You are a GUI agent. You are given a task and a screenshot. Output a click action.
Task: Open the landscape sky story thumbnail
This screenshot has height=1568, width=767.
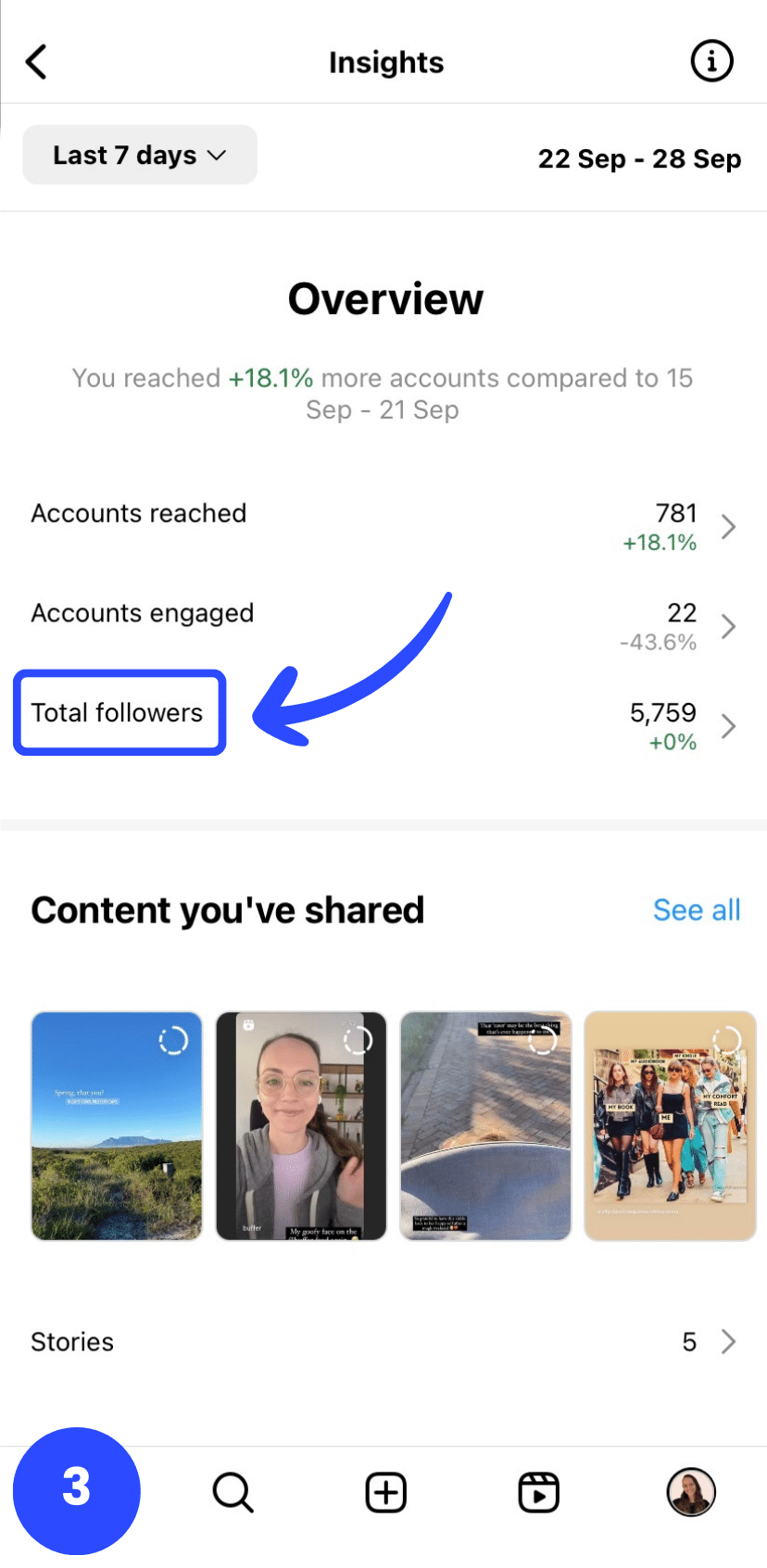click(x=117, y=1125)
